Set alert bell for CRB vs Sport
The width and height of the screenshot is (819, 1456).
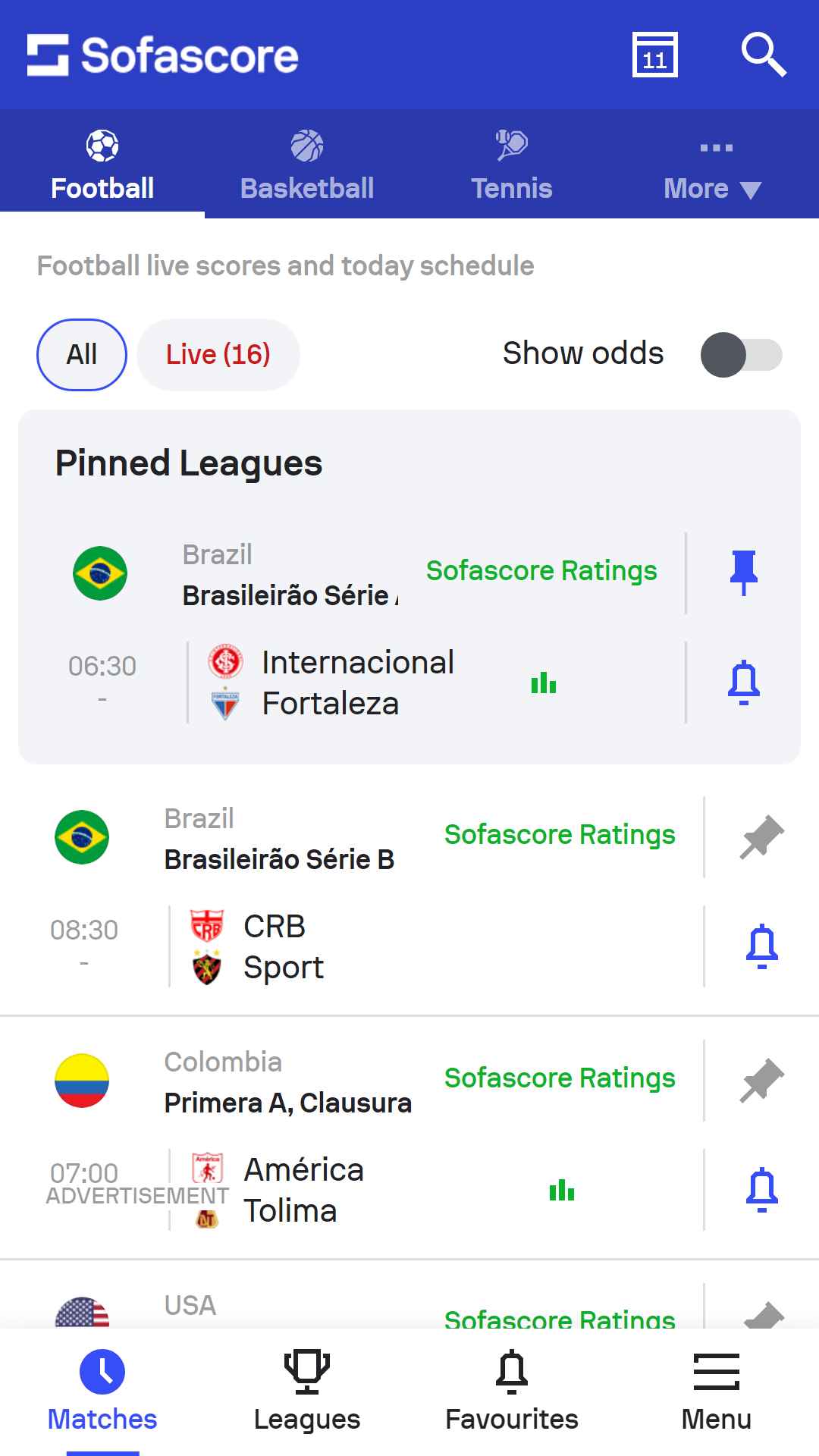(x=761, y=946)
